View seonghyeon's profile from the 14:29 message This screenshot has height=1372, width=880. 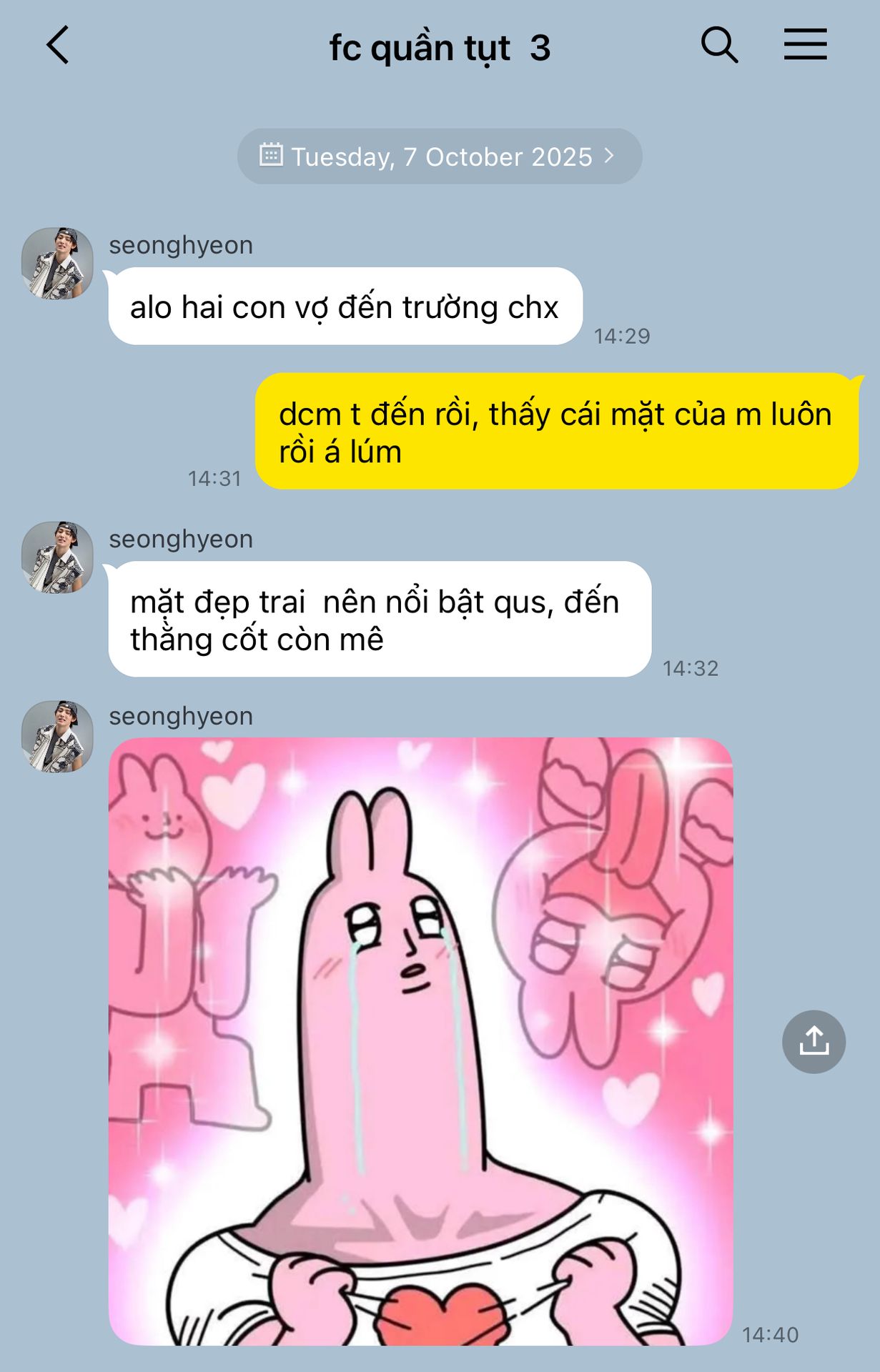[x=57, y=264]
